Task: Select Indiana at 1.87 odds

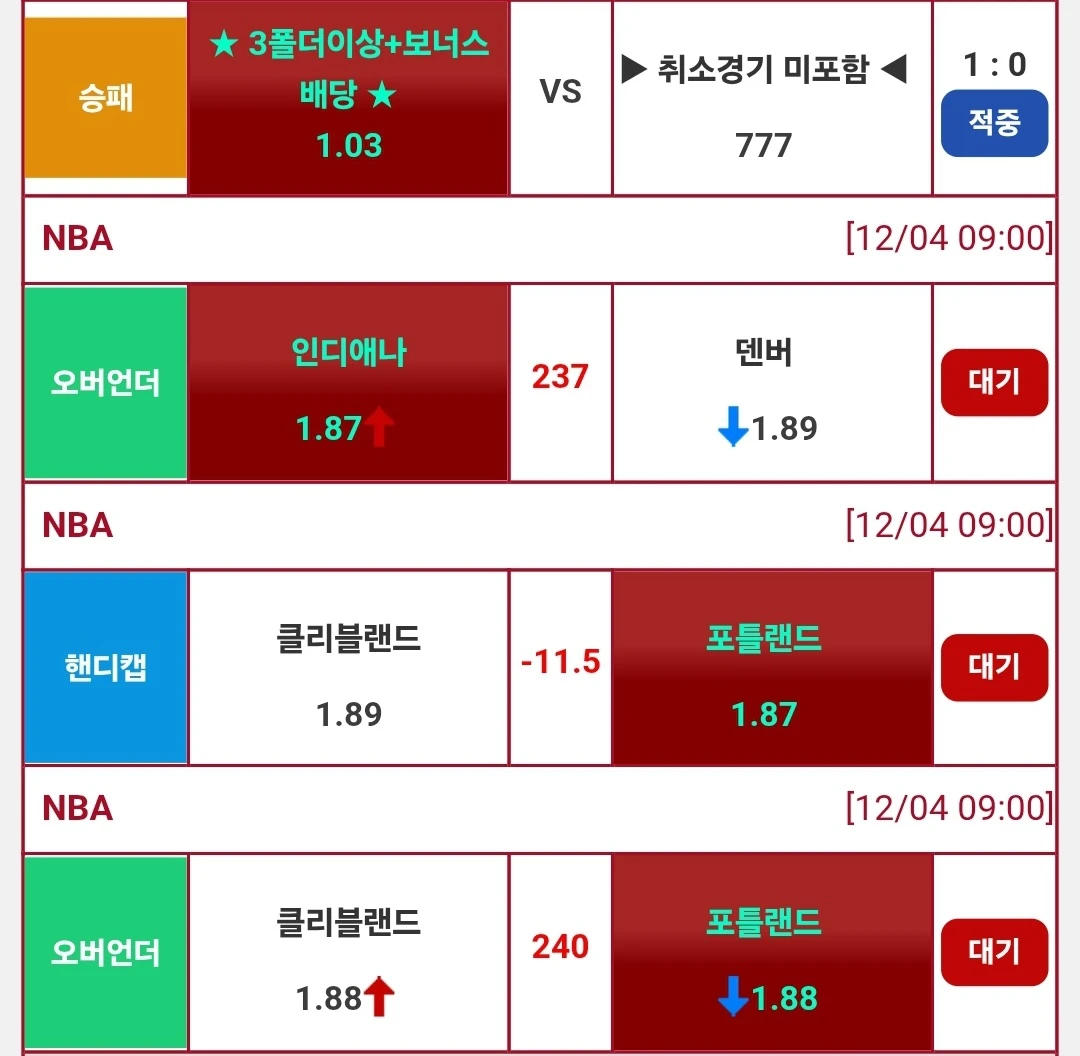Action: [x=348, y=383]
